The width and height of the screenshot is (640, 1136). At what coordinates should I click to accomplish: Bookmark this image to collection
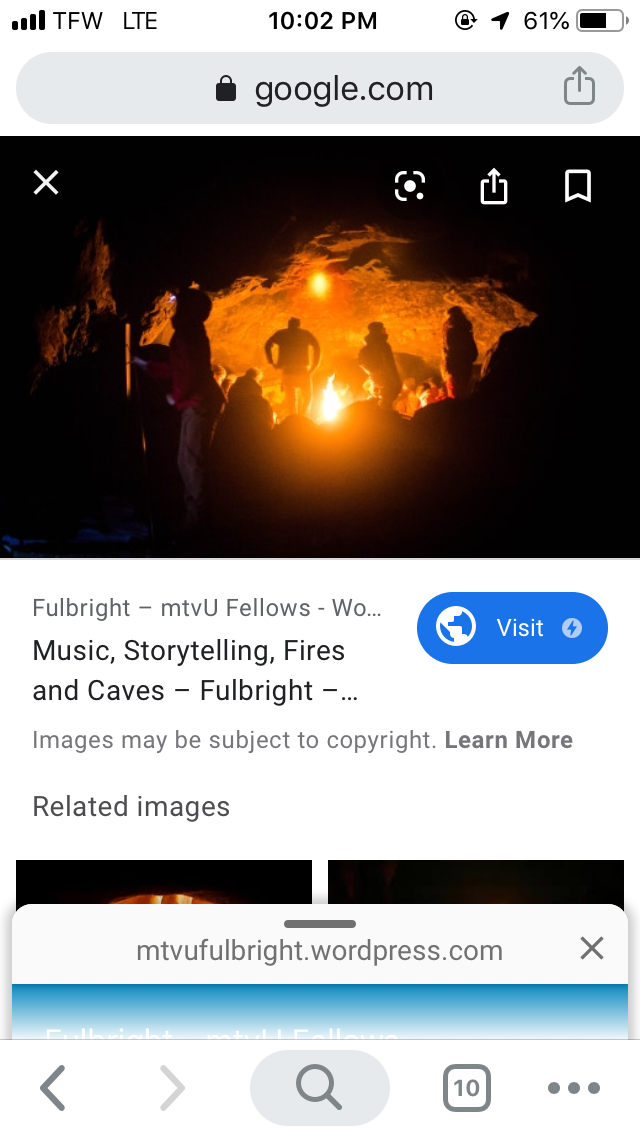[x=578, y=186]
